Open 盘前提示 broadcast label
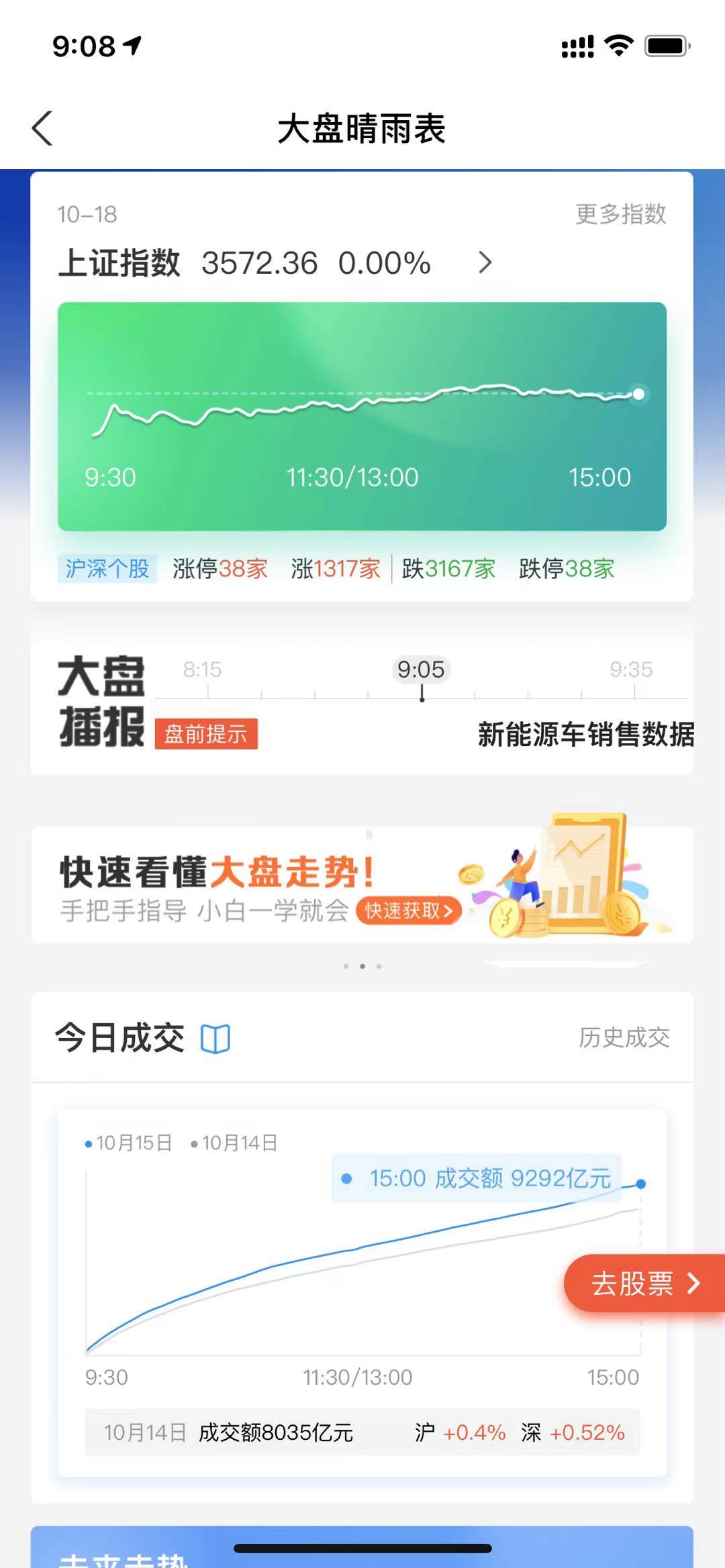 tap(206, 734)
